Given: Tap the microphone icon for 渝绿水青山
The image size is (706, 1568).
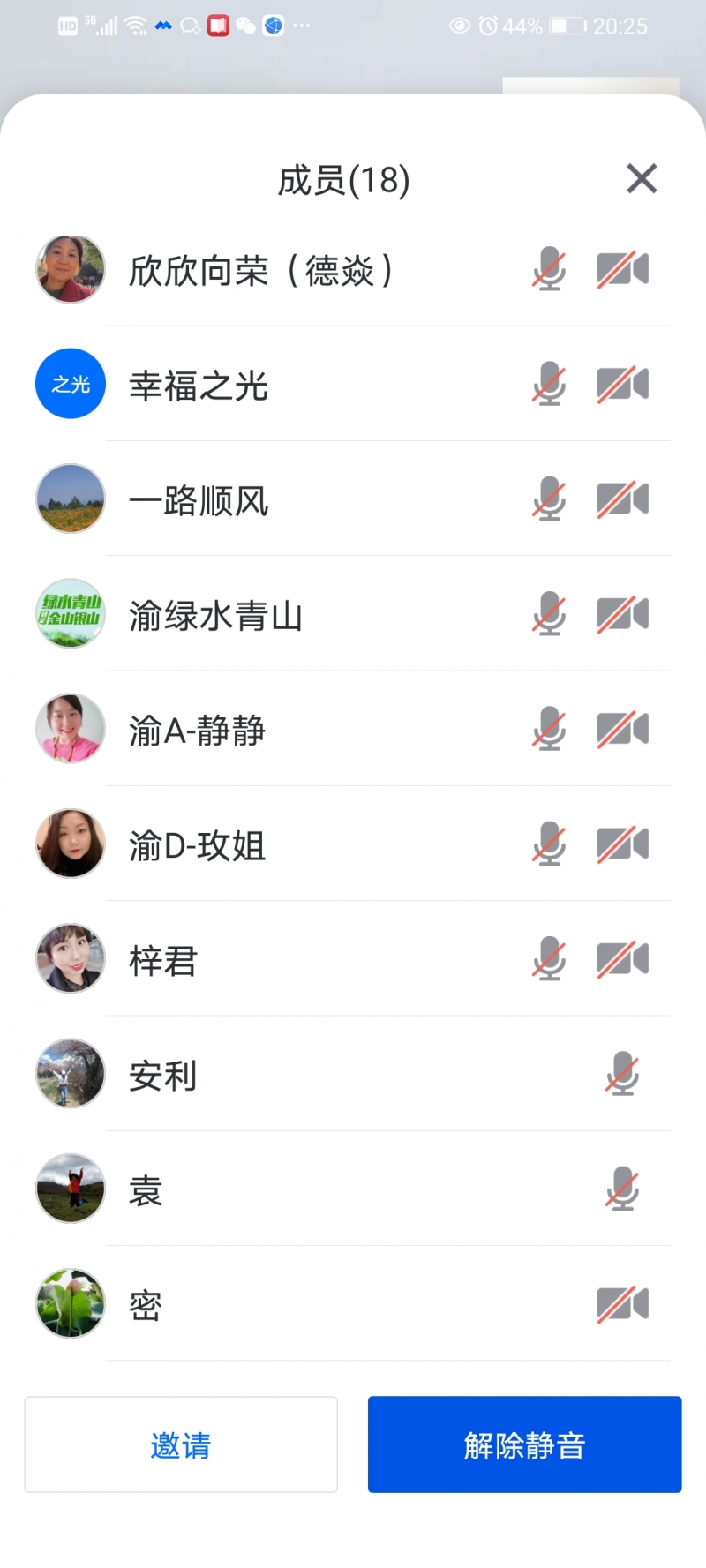Looking at the screenshot, I should pyautogui.click(x=549, y=614).
